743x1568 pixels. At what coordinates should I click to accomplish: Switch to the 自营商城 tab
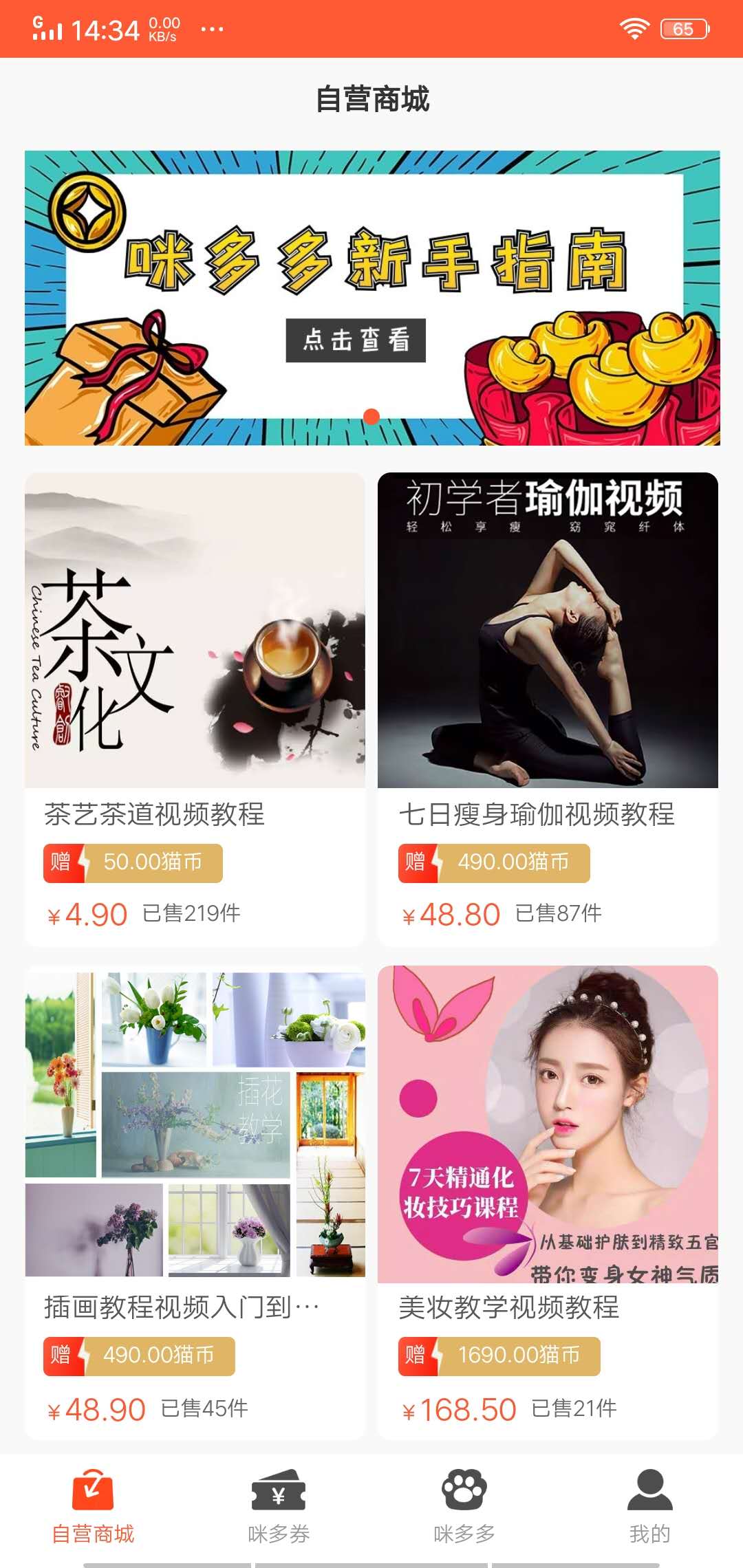[x=93, y=1507]
